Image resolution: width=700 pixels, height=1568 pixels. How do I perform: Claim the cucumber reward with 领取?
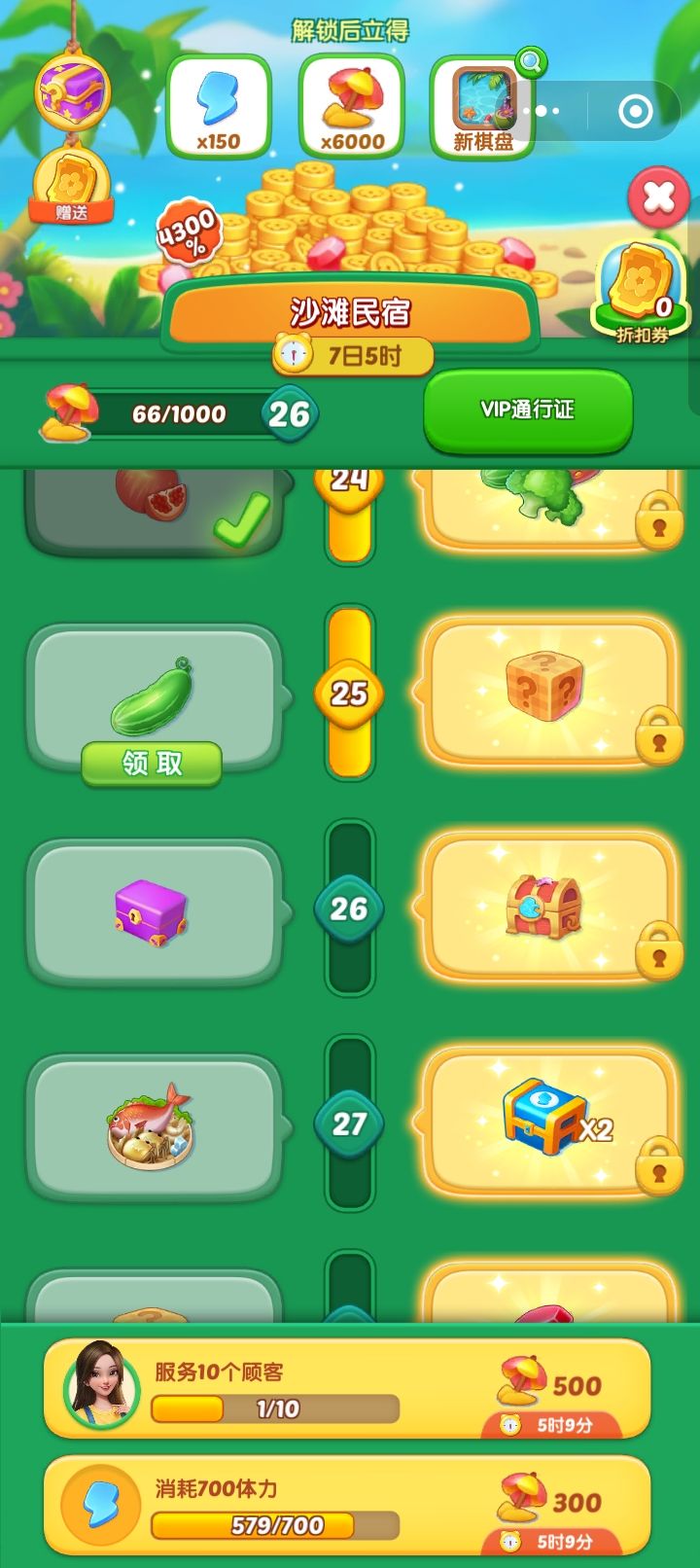click(152, 764)
